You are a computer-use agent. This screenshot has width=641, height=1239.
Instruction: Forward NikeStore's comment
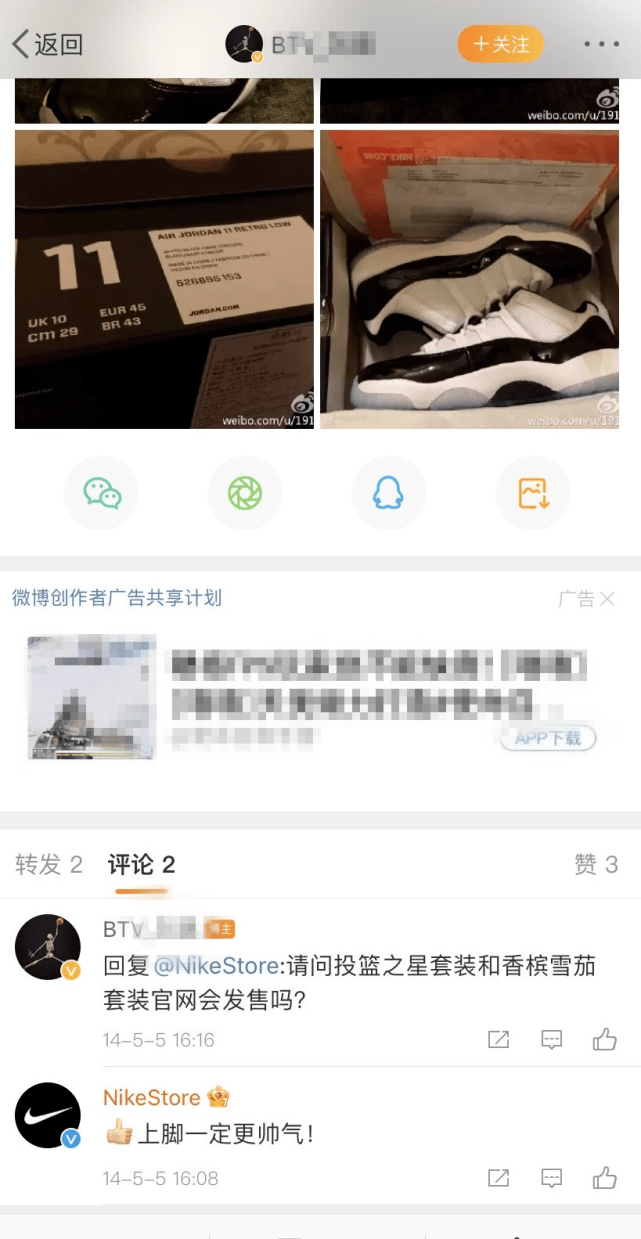(498, 1177)
